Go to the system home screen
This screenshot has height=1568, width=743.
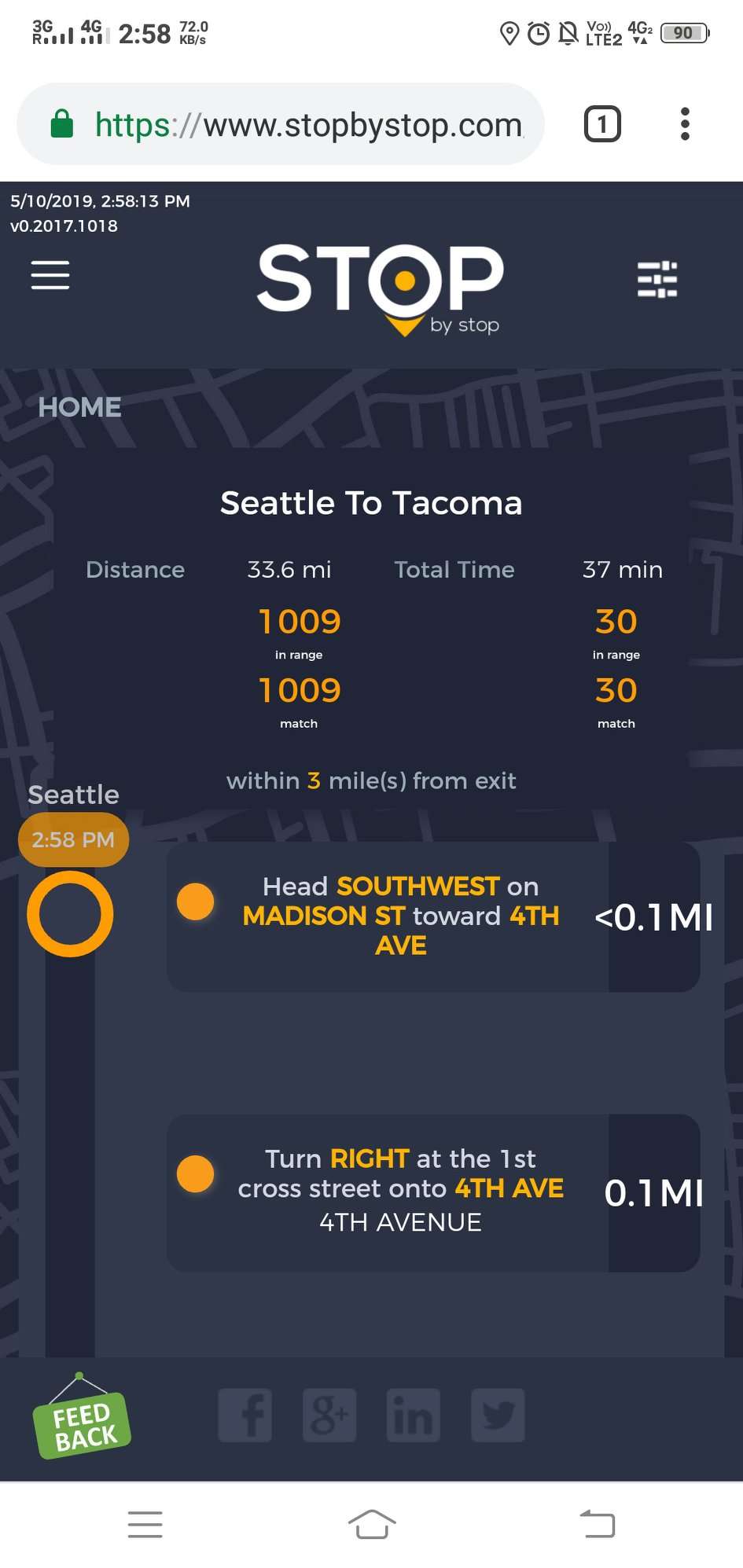(371, 1524)
